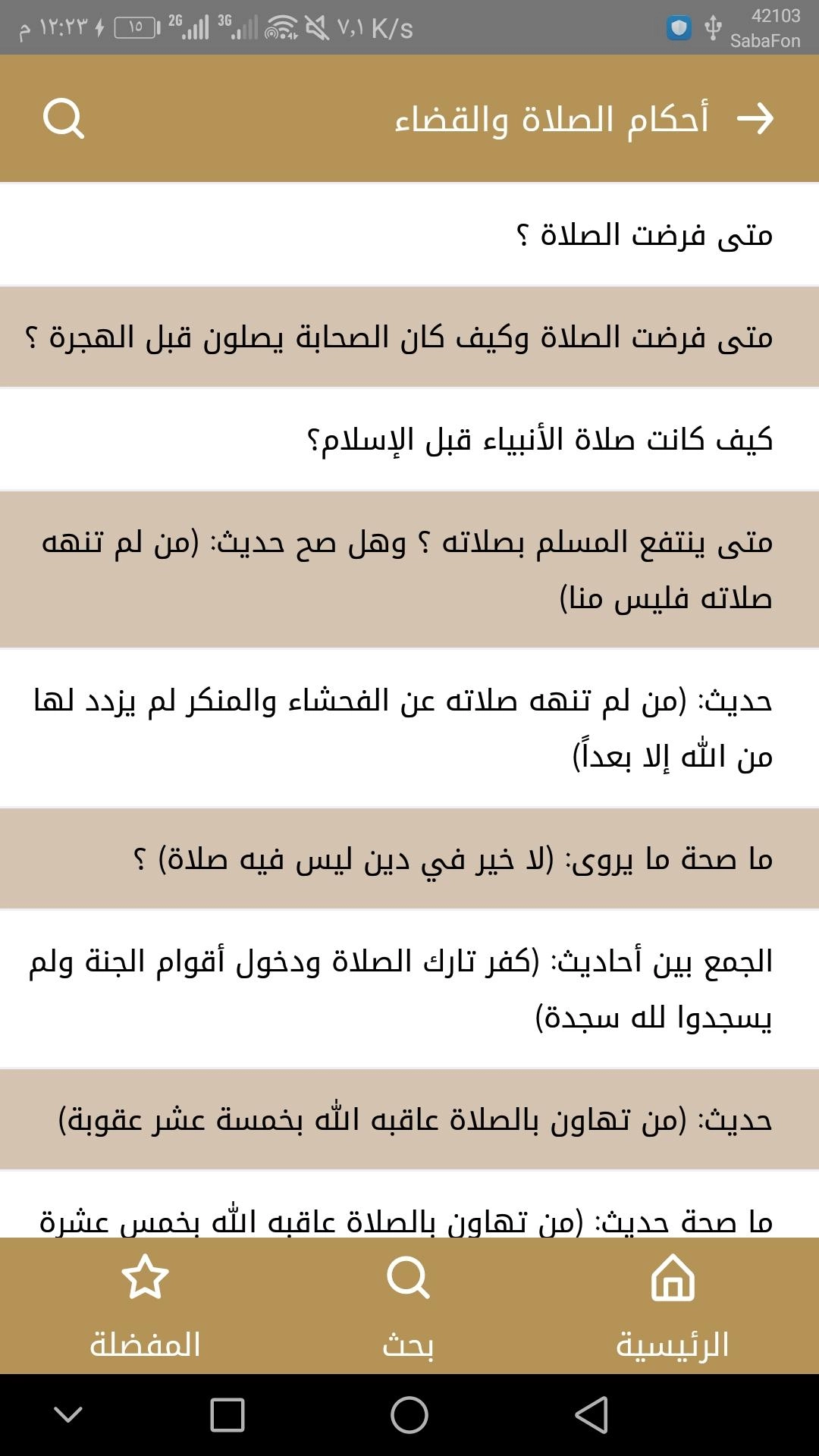Tap the search icon in the top bar

[x=64, y=119]
